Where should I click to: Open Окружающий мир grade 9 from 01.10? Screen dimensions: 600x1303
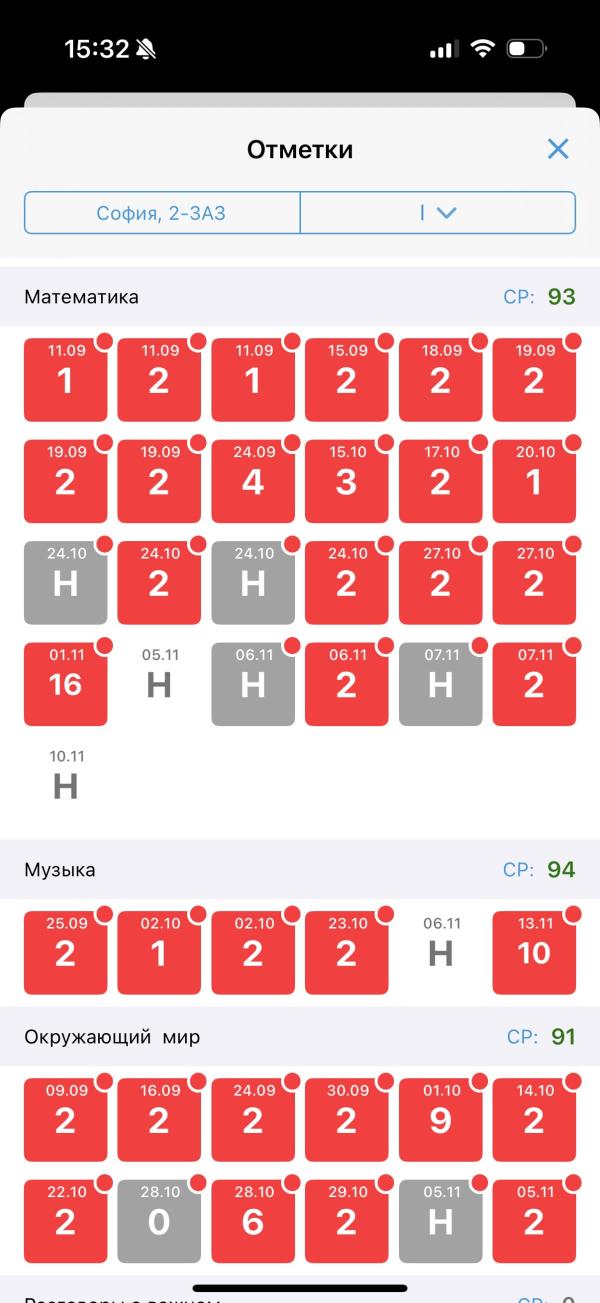pyautogui.click(x=440, y=1120)
